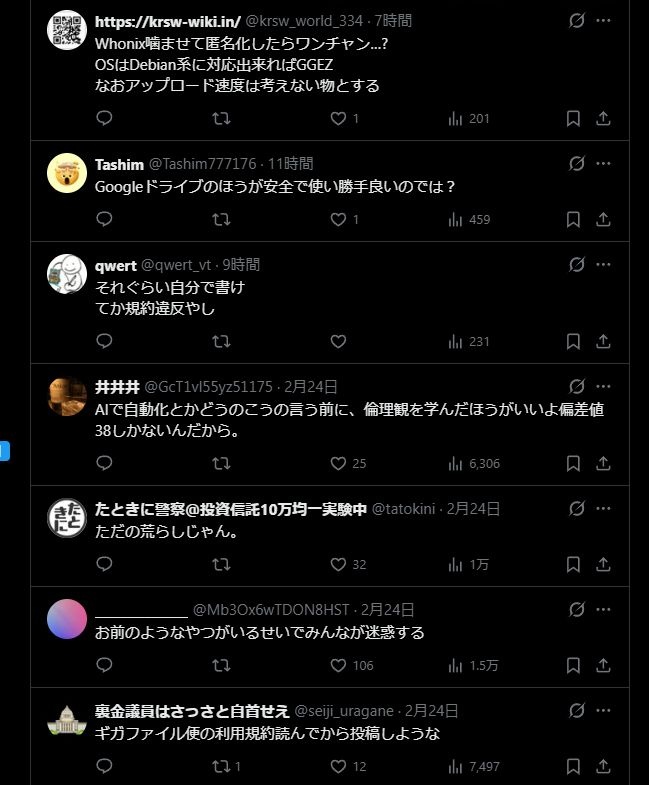Open the https://krsw-wiki.in/ profile name
This screenshot has width=649, height=785.
click(168, 20)
